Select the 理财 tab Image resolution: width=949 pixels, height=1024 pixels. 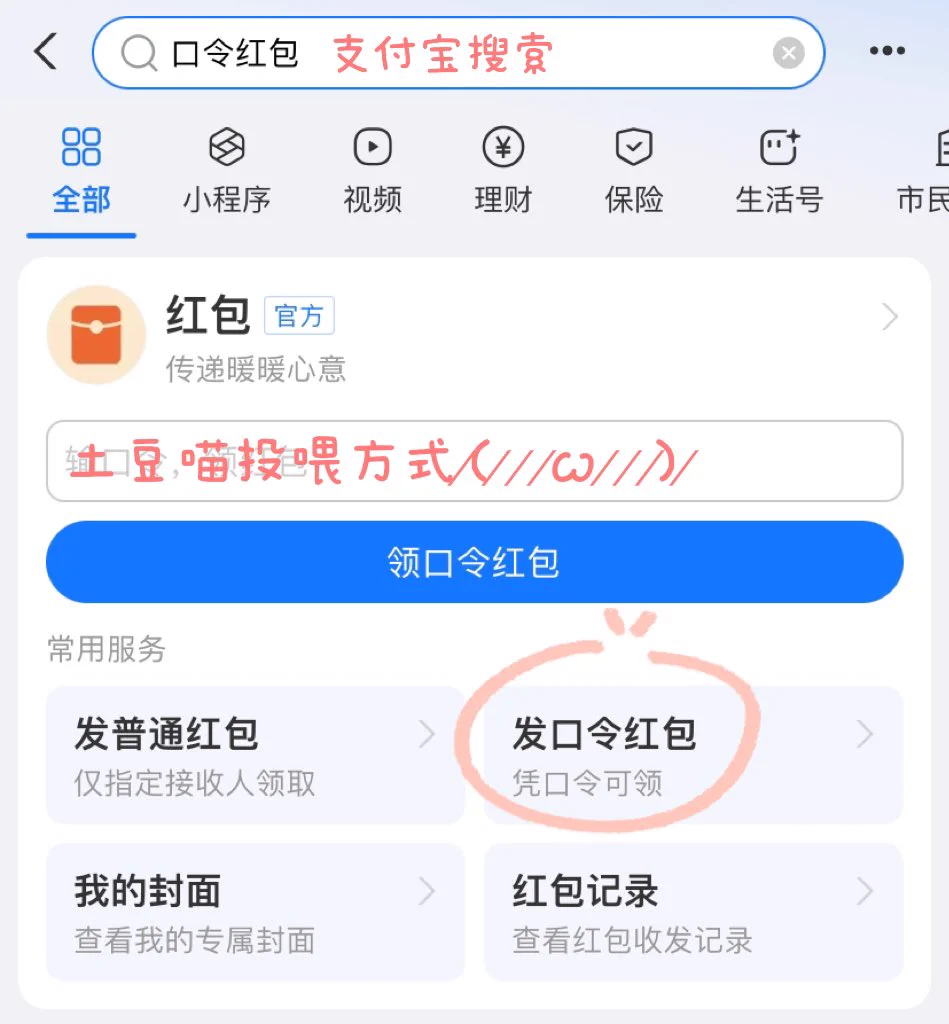coord(503,170)
